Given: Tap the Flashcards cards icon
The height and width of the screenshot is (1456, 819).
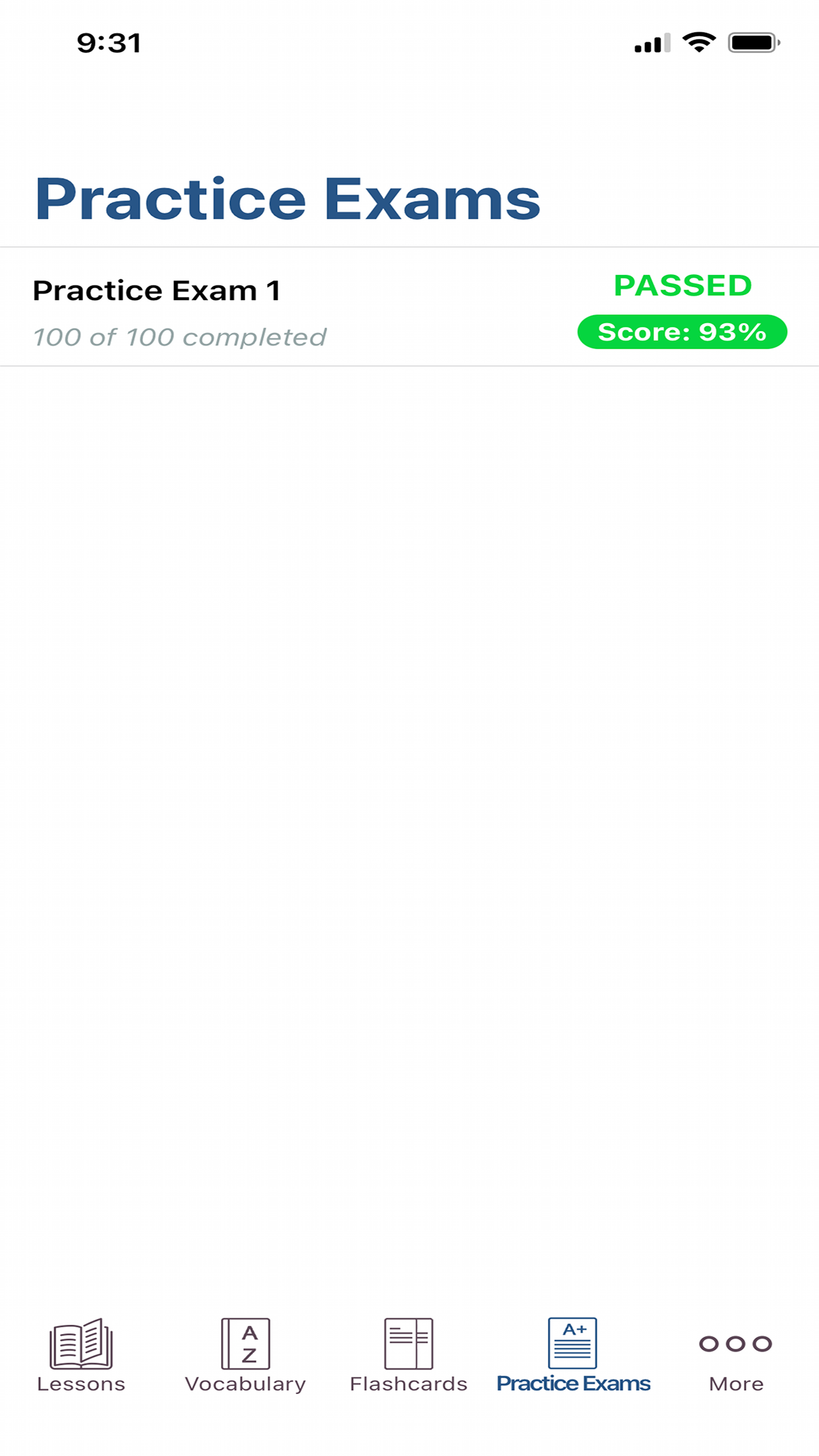Looking at the screenshot, I should coord(406,1345).
